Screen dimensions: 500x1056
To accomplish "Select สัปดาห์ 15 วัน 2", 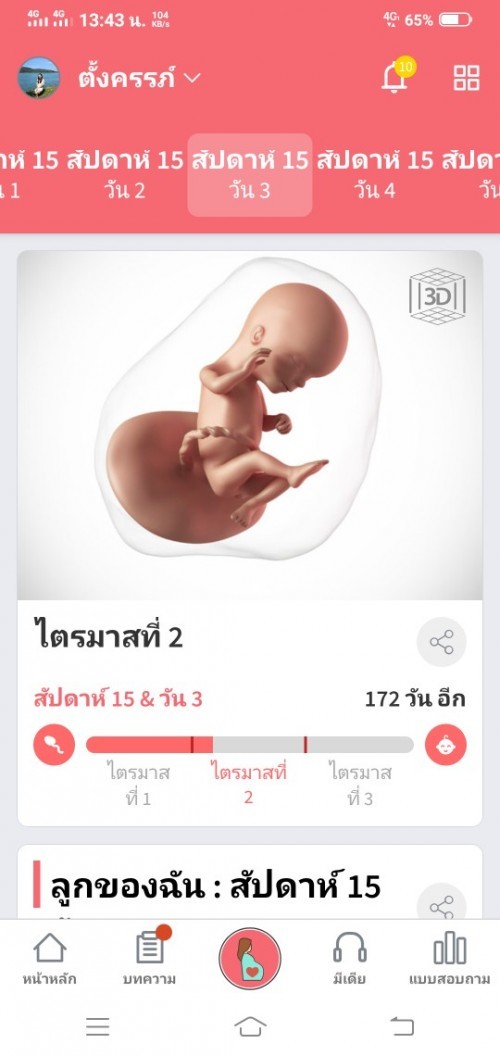I will pyautogui.click(x=125, y=175).
